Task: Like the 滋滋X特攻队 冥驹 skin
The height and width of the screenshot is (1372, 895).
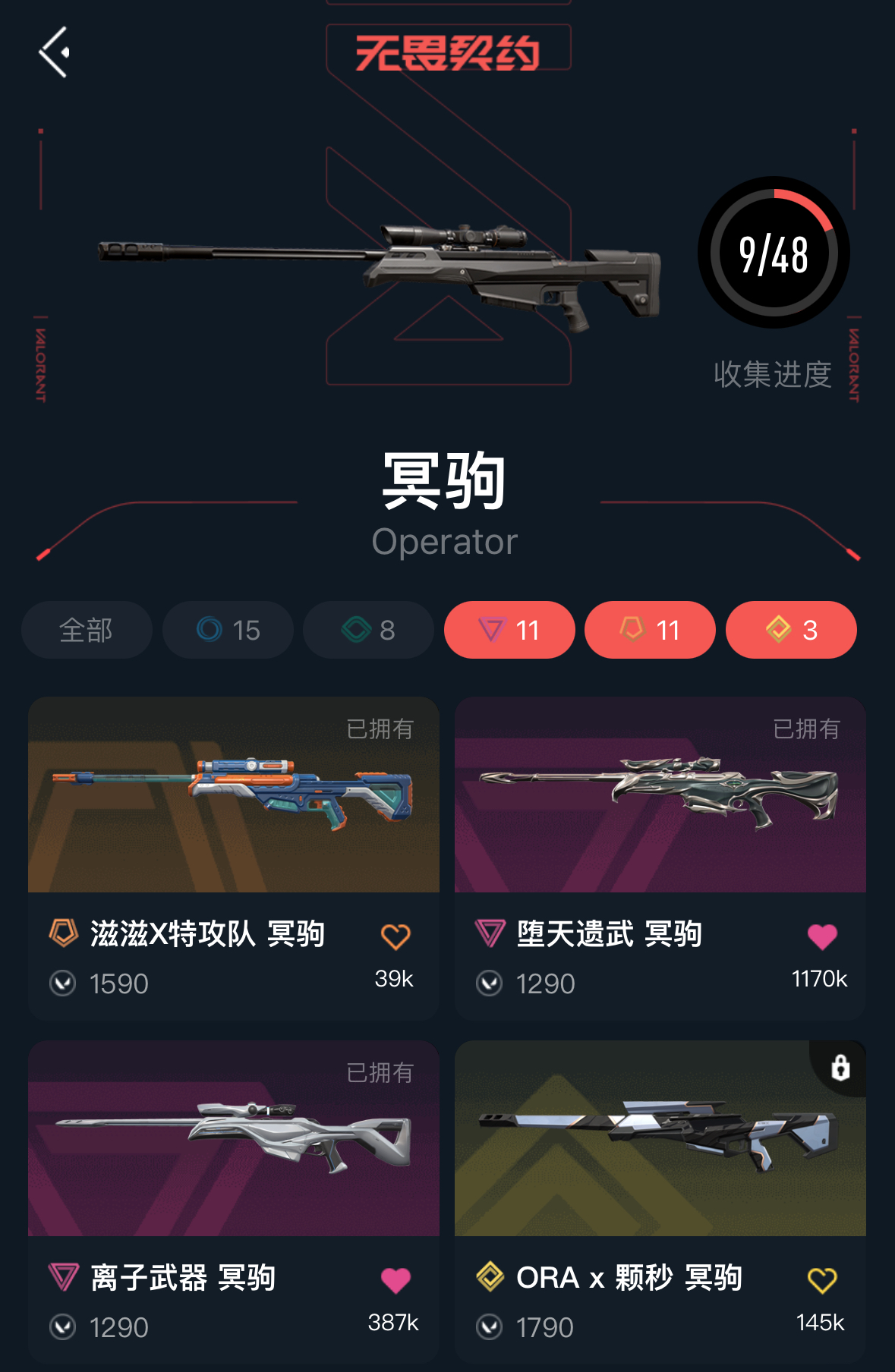Action: 396,936
